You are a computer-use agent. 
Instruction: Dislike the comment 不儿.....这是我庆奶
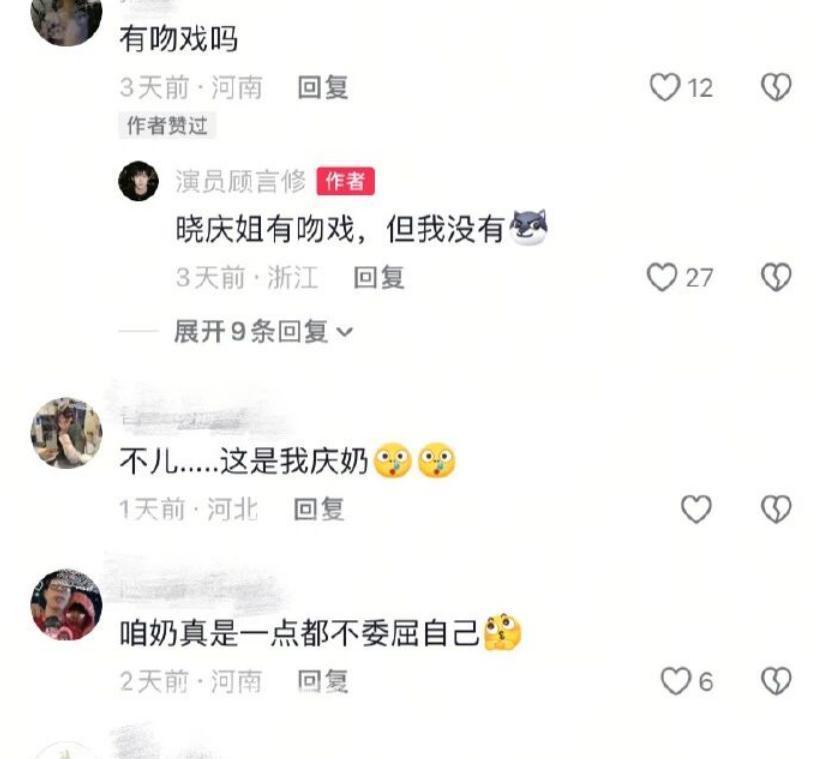[x=776, y=509]
